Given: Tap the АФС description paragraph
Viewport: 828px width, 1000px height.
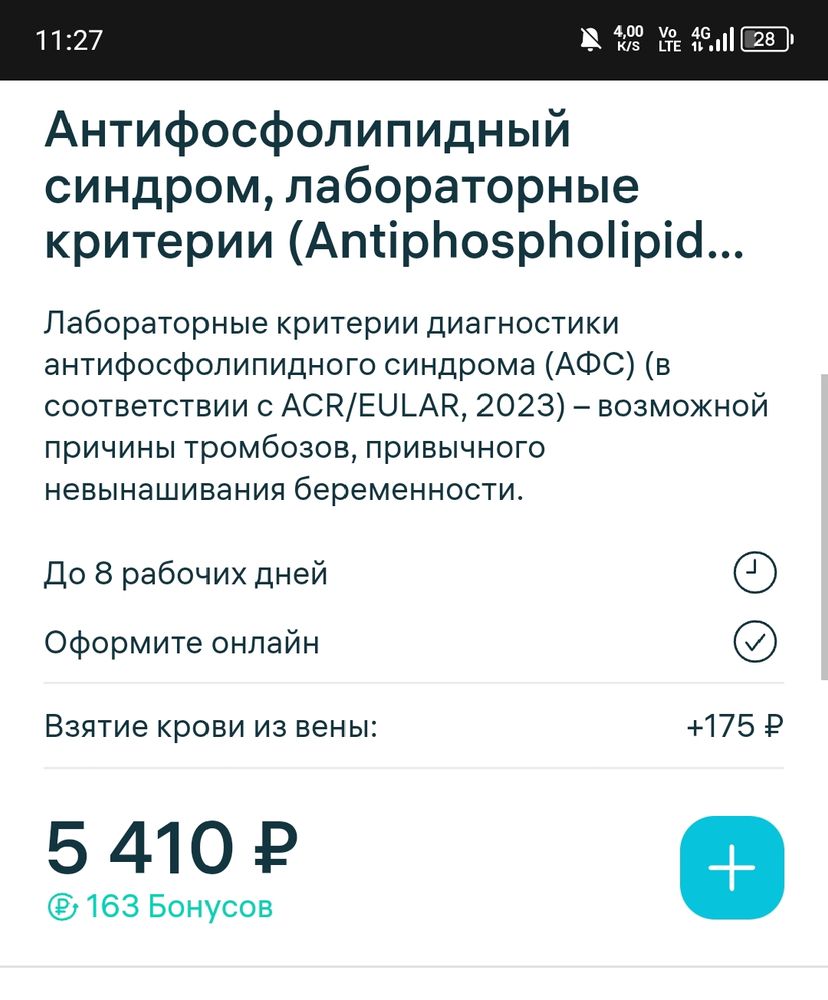Looking at the screenshot, I should [400, 405].
